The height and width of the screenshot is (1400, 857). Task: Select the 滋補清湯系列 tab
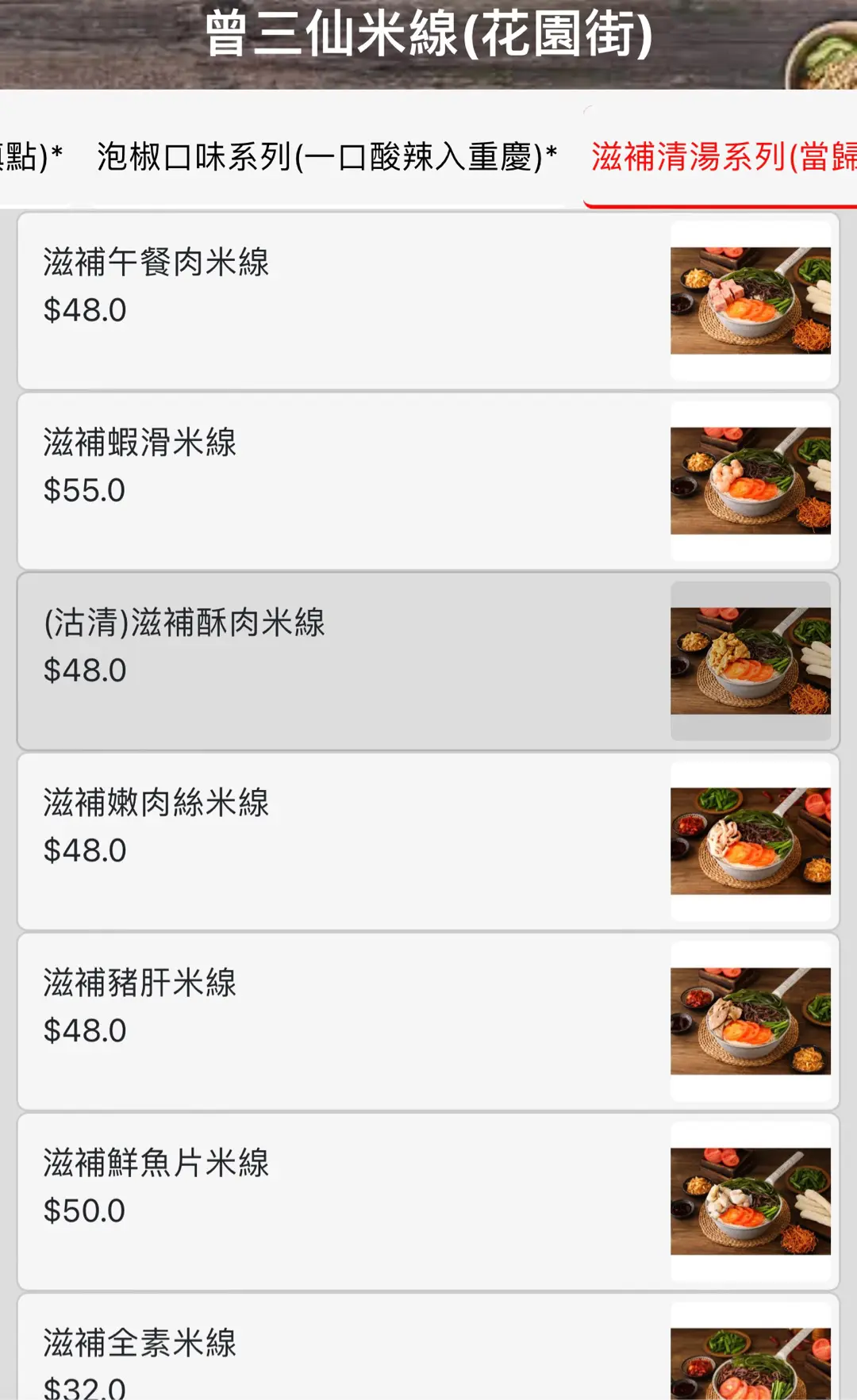722,157
